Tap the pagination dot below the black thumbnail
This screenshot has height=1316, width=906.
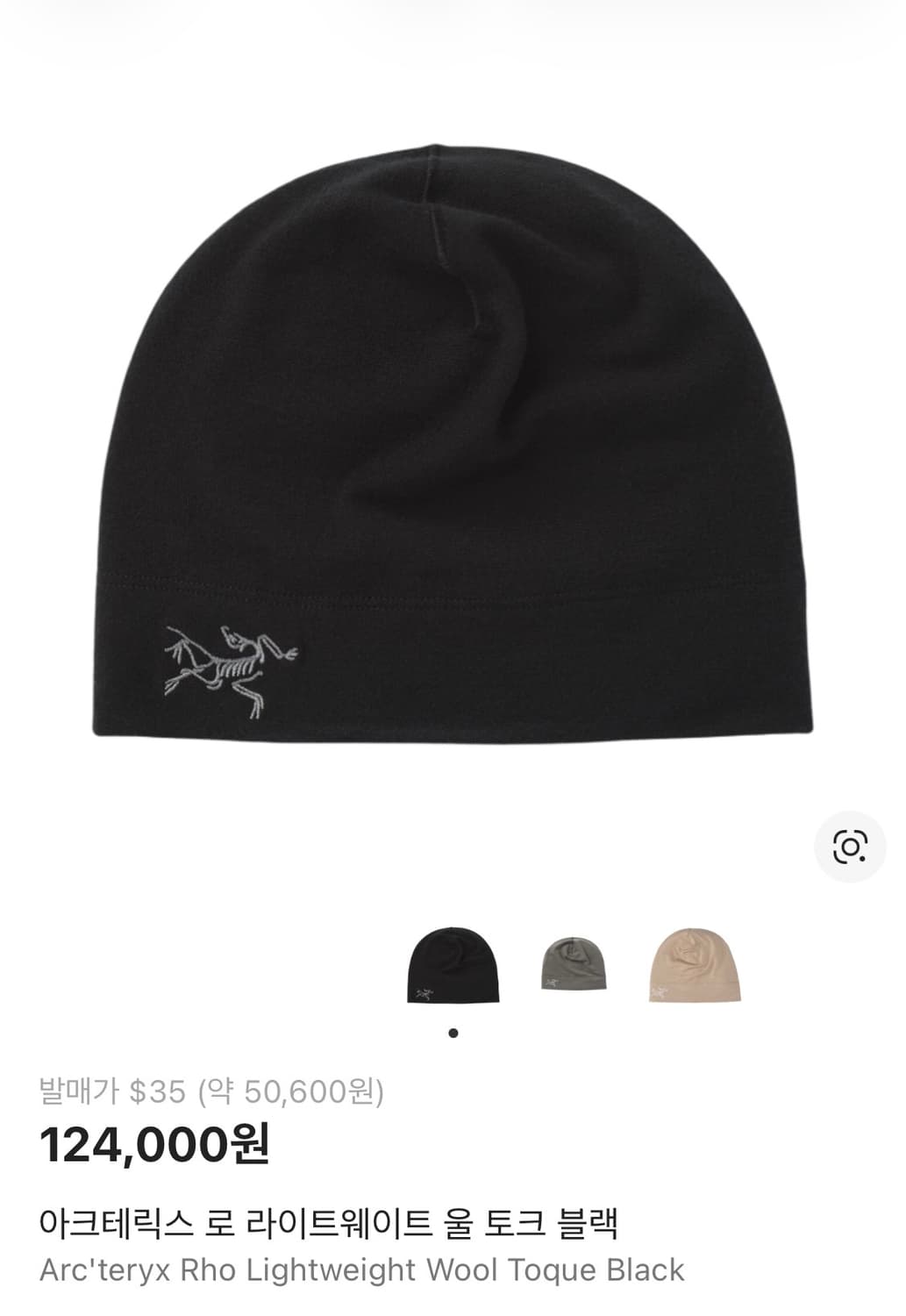click(x=453, y=1033)
